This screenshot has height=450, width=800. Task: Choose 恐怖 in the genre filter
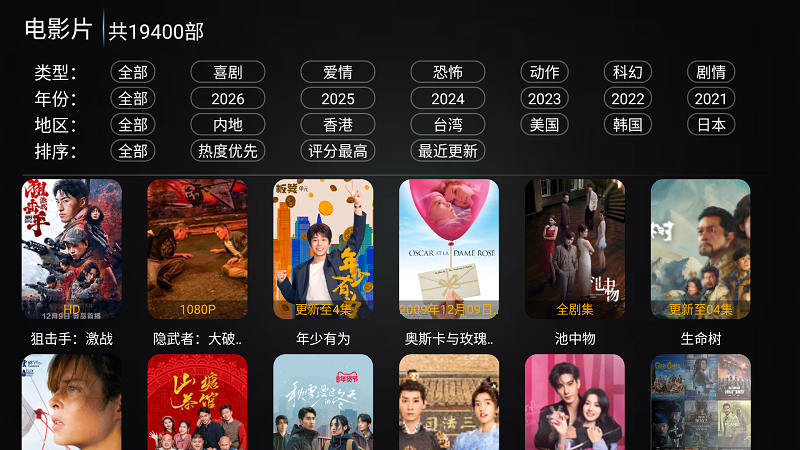click(x=448, y=72)
